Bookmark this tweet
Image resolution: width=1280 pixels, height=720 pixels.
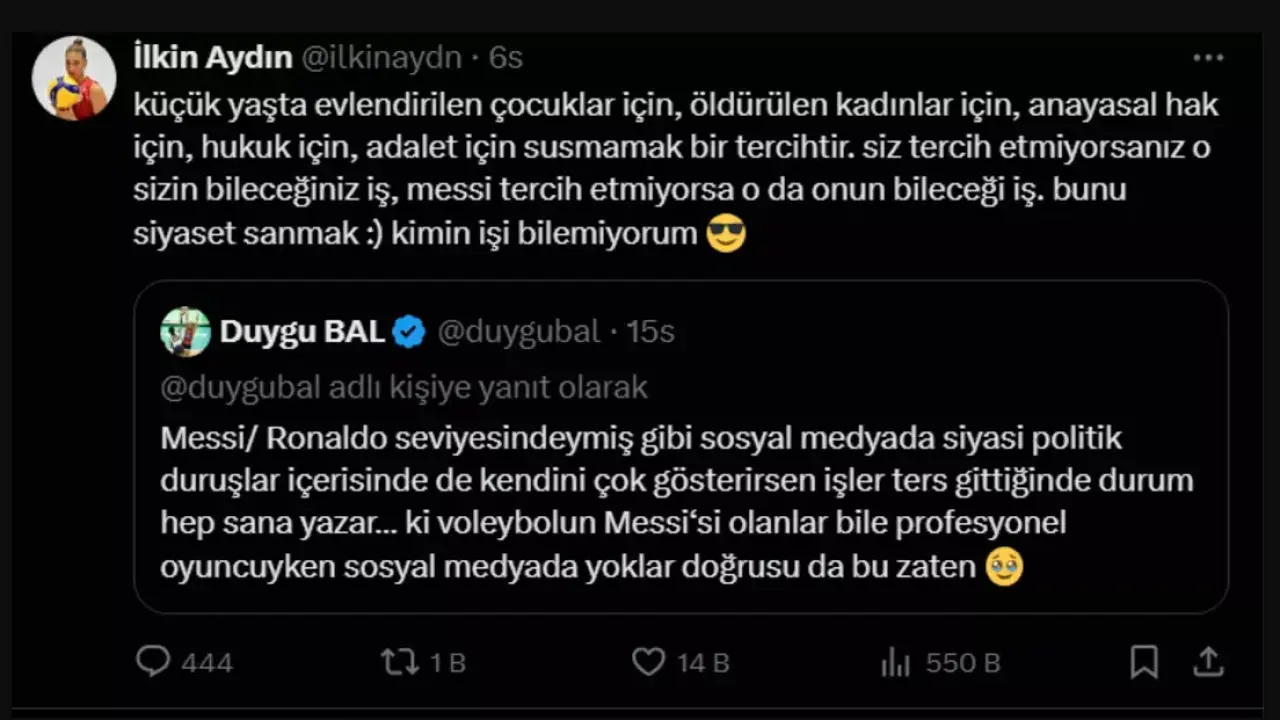click(1144, 662)
